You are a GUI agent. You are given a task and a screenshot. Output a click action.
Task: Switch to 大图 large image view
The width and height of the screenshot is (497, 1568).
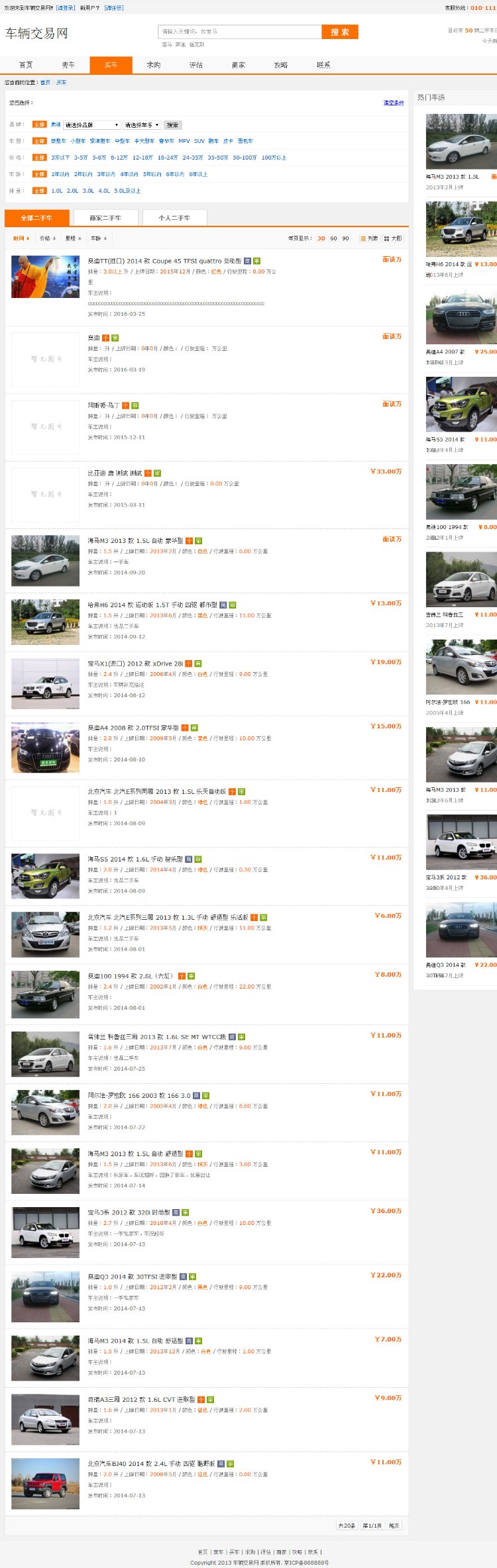coord(393,238)
